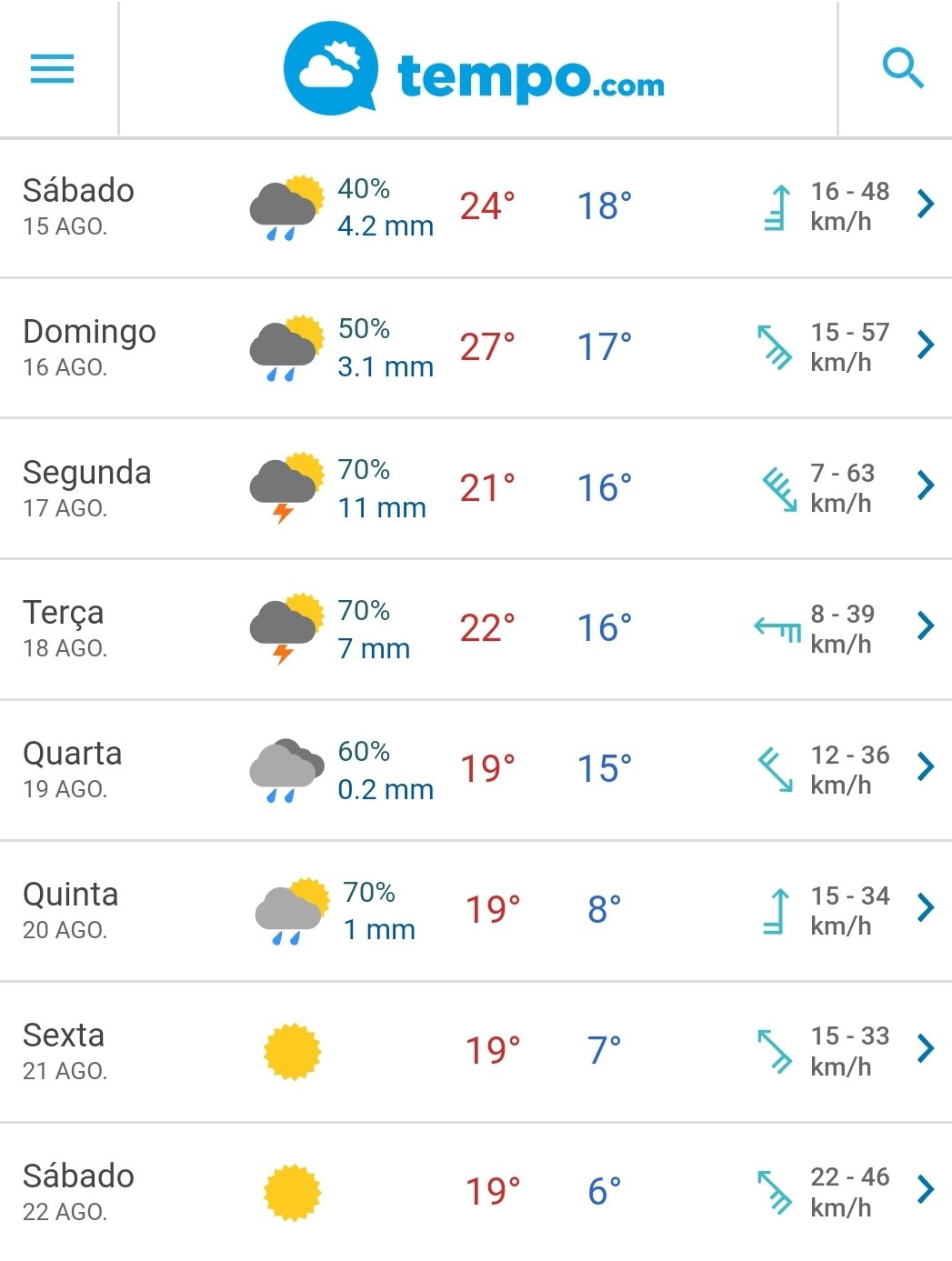
Task: Tap the Quinta 20 AGO. forecast row
Action: point(476,910)
